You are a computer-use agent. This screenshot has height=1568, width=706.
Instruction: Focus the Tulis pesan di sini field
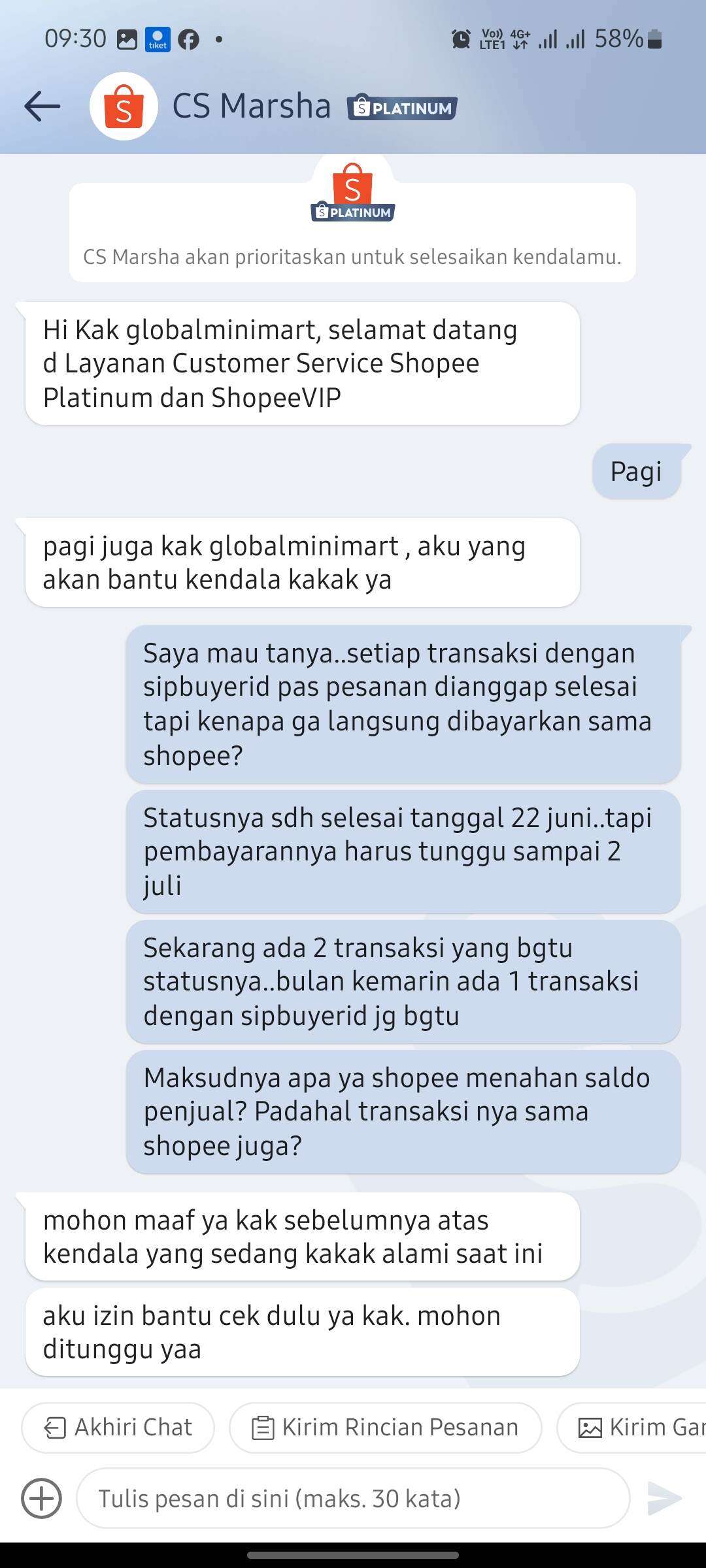point(353,1498)
